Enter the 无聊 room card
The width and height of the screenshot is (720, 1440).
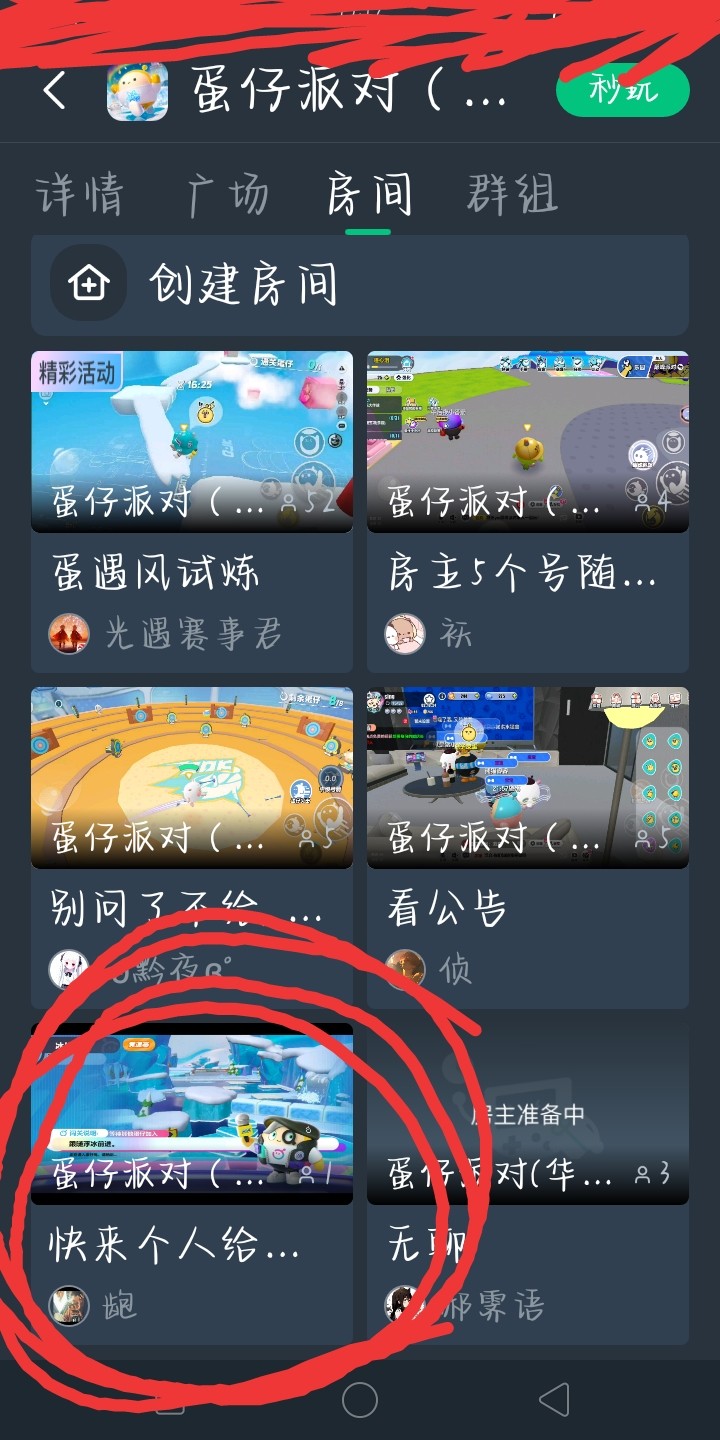click(x=527, y=1182)
